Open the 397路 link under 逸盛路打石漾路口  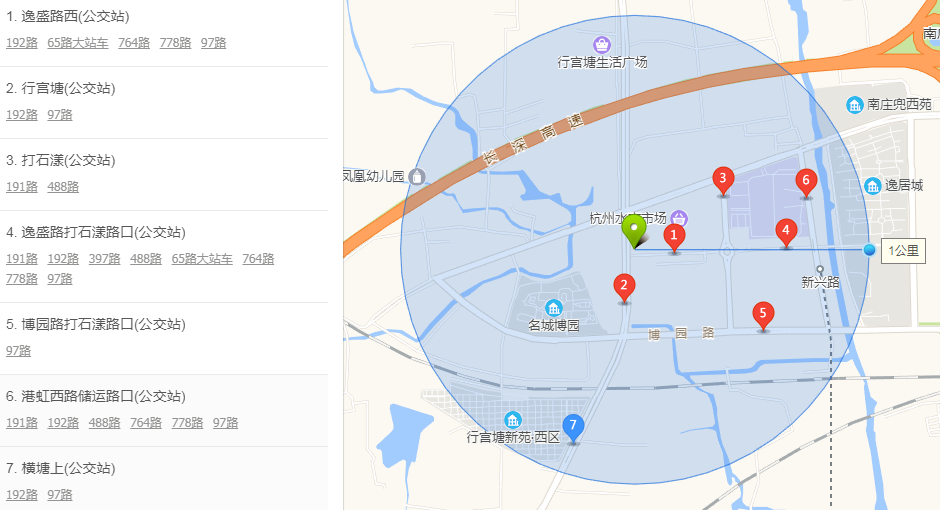click(x=104, y=259)
